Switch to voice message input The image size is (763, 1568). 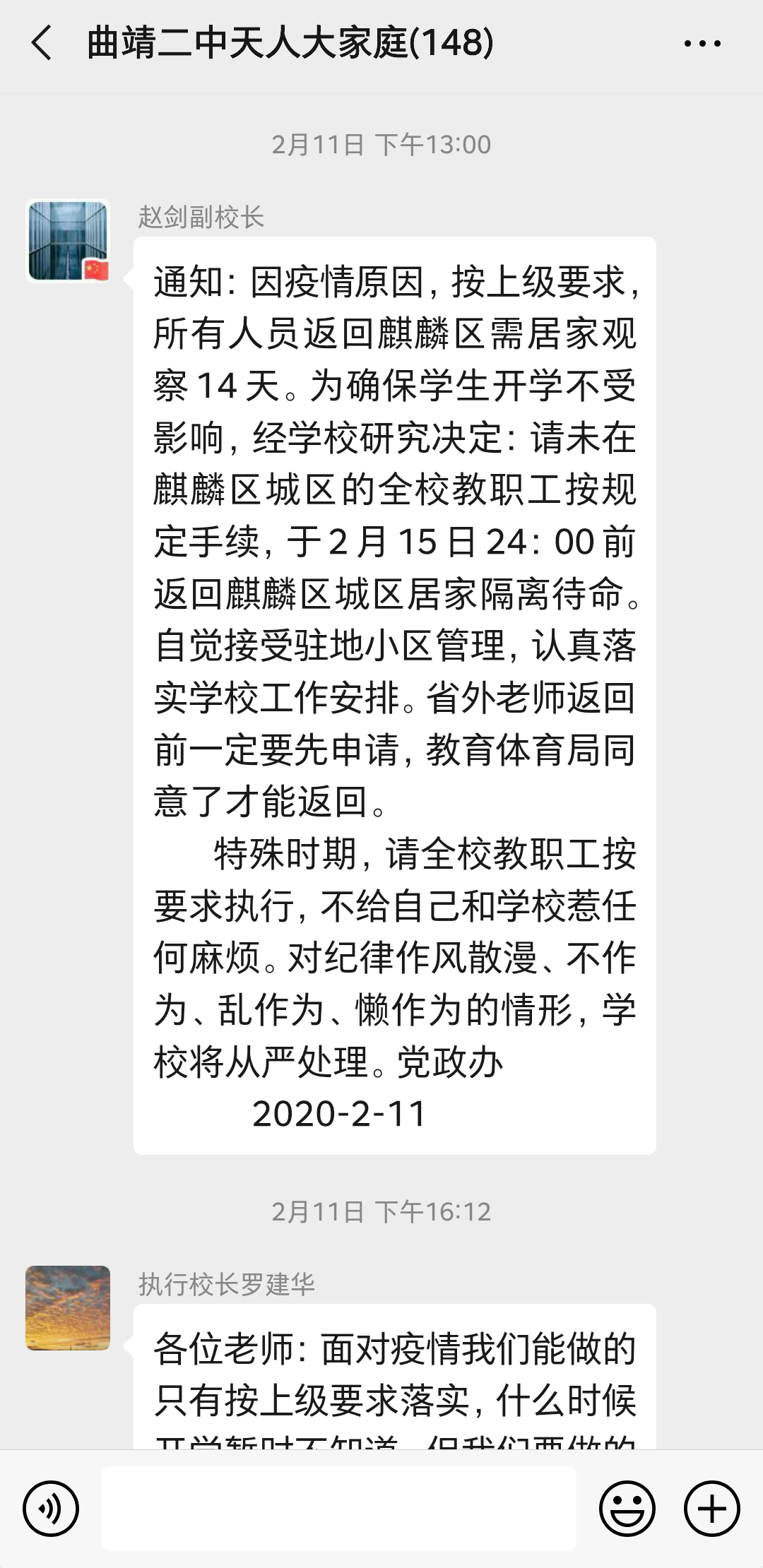pyautogui.click(x=51, y=1509)
